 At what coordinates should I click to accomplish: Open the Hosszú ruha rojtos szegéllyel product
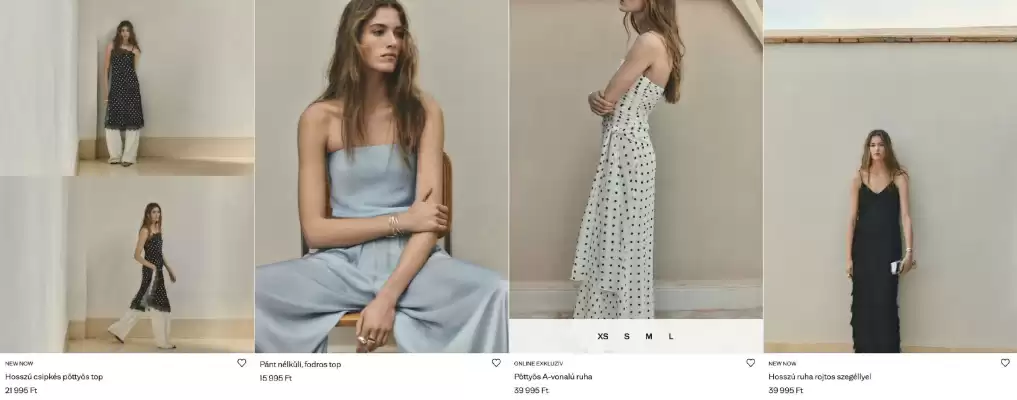click(819, 377)
